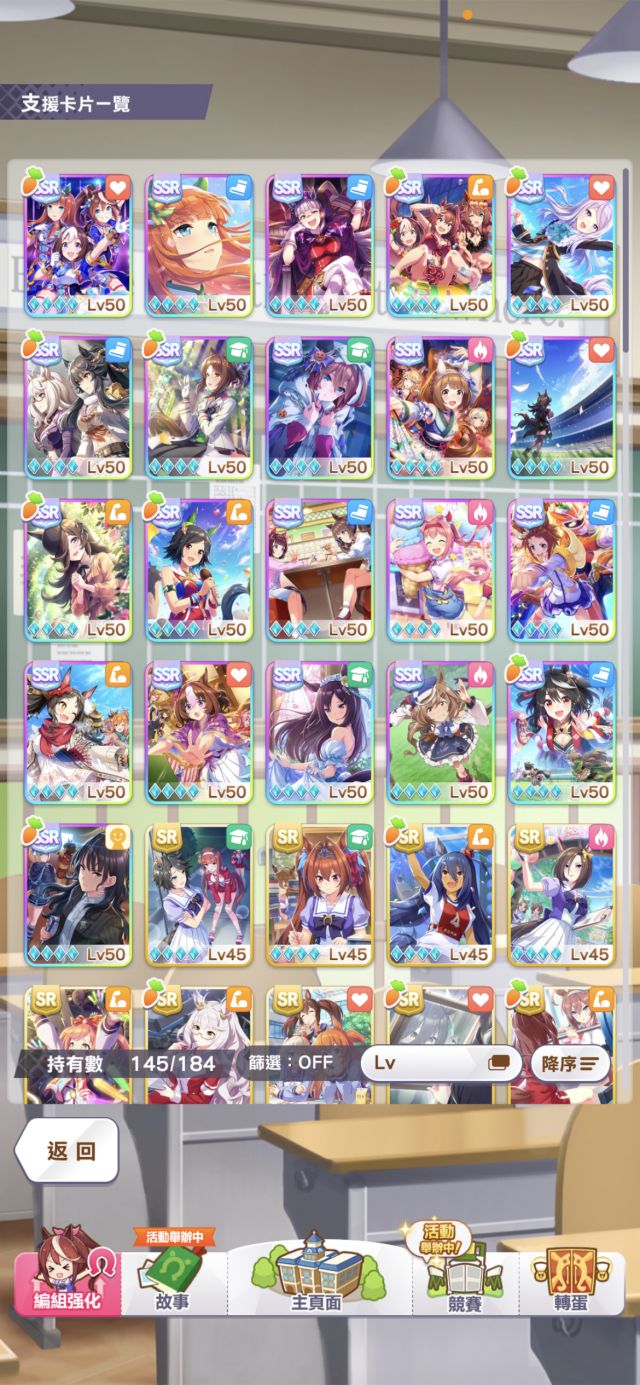Image resolution: width=640 pixels, height=1385 pixels.
Task: Tap the 返回 back button
Action: click(66, 1150)
